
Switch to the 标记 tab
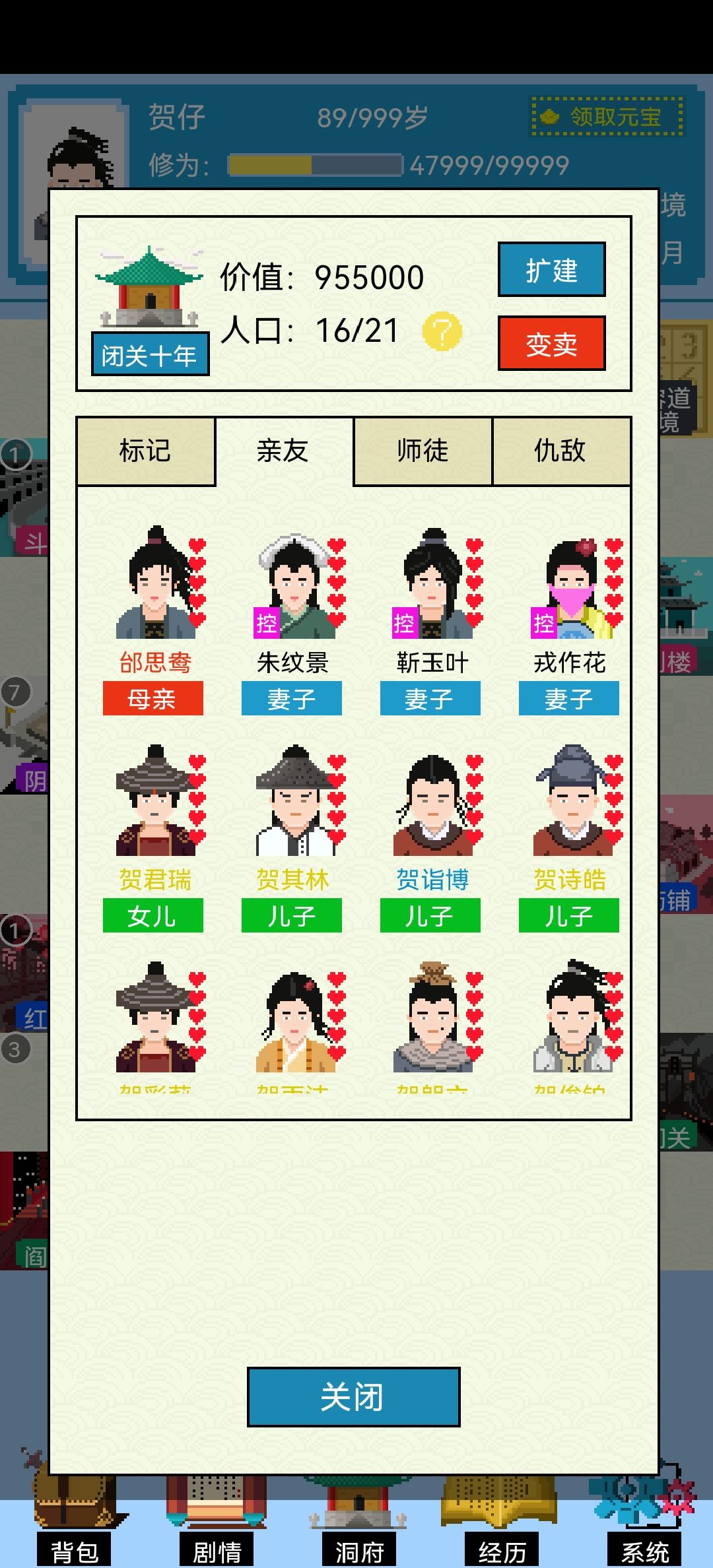tap(146, 450)
